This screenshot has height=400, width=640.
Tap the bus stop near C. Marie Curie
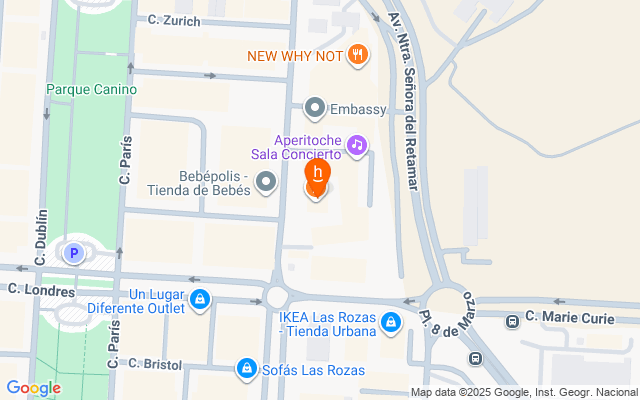(512, 322)
